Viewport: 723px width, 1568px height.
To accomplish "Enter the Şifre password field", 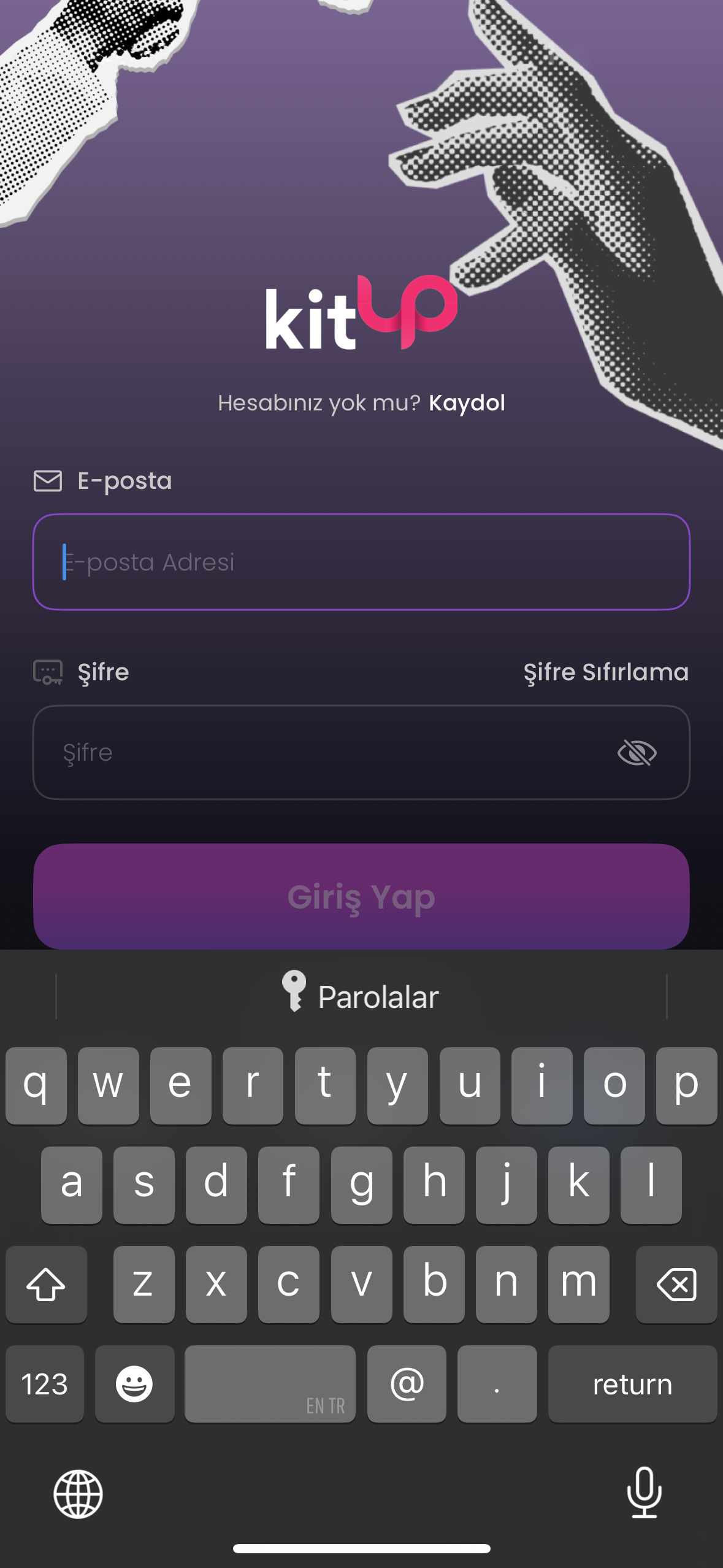I will pyautogui.click(x=361, y=752).
